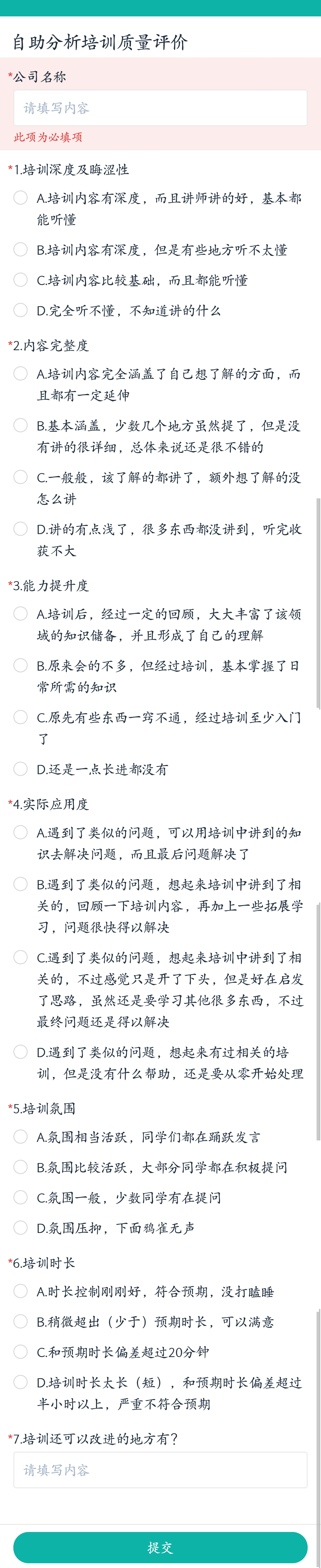Select A.时长控制刚刚好 for 培训时长
321x1568 pixels.
coord(21,1291)
